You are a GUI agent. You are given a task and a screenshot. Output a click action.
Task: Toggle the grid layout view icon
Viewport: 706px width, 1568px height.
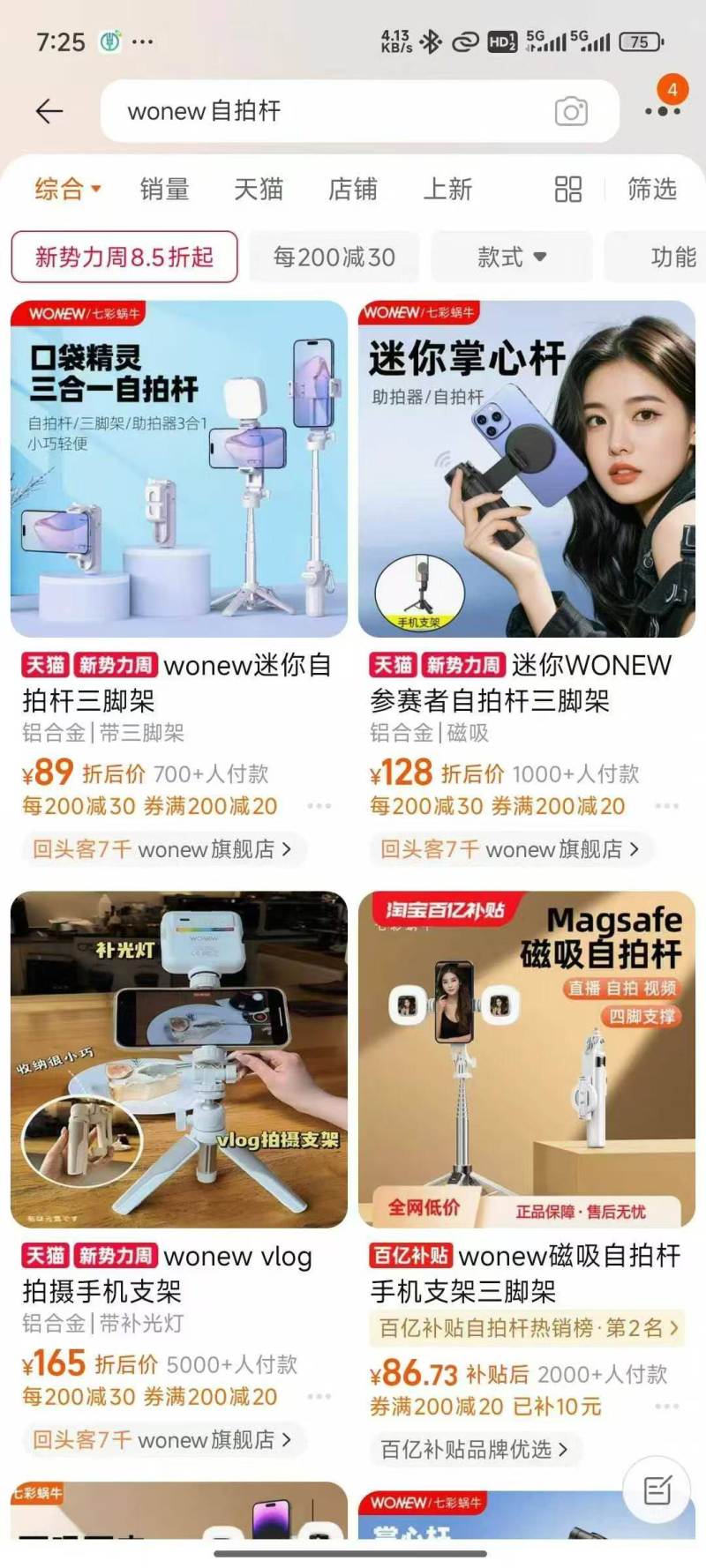pos(567,189)
